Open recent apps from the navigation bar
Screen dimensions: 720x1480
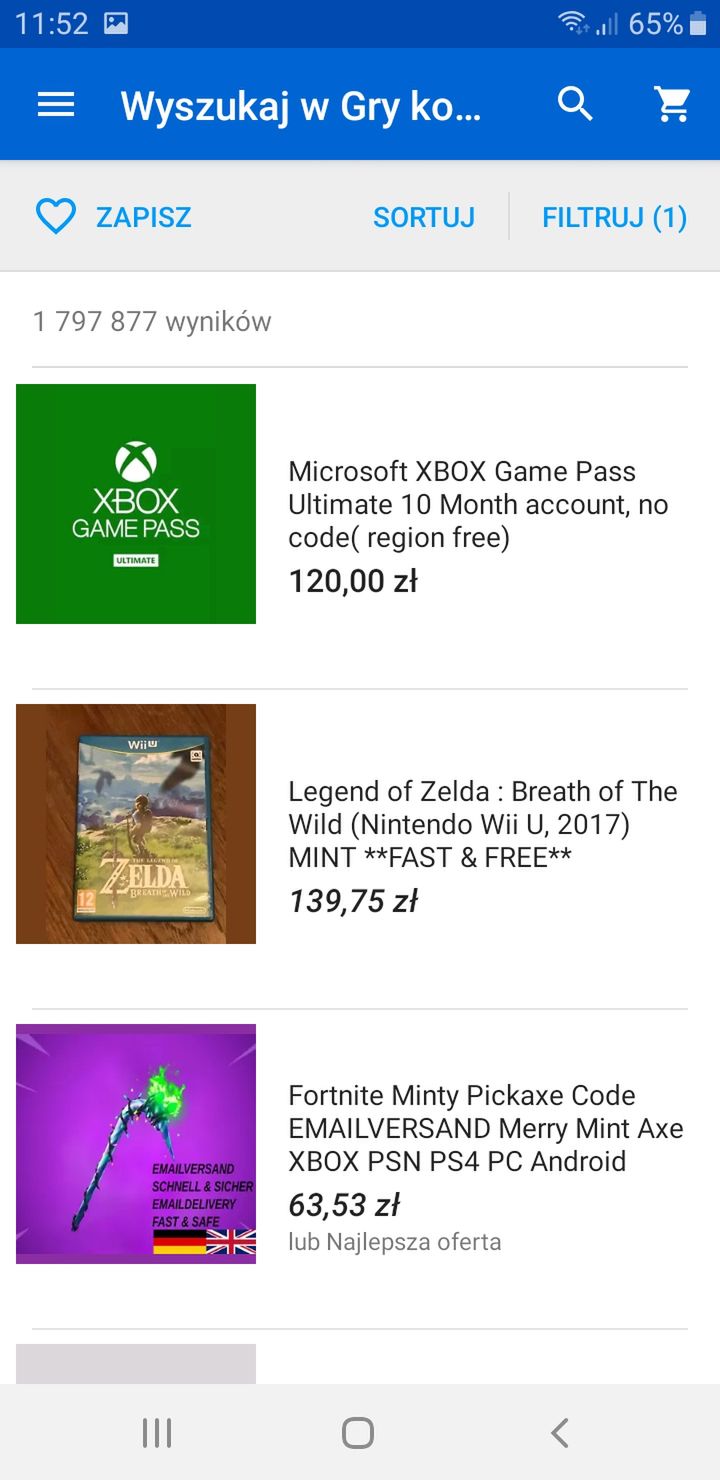(157, 1433)
